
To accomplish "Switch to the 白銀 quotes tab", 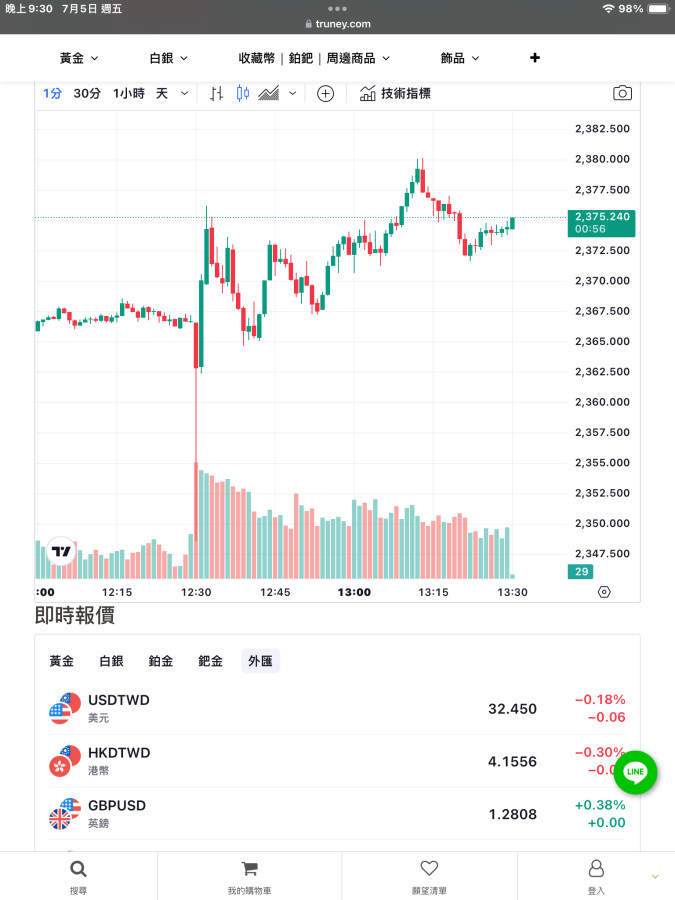I will 111,661.
